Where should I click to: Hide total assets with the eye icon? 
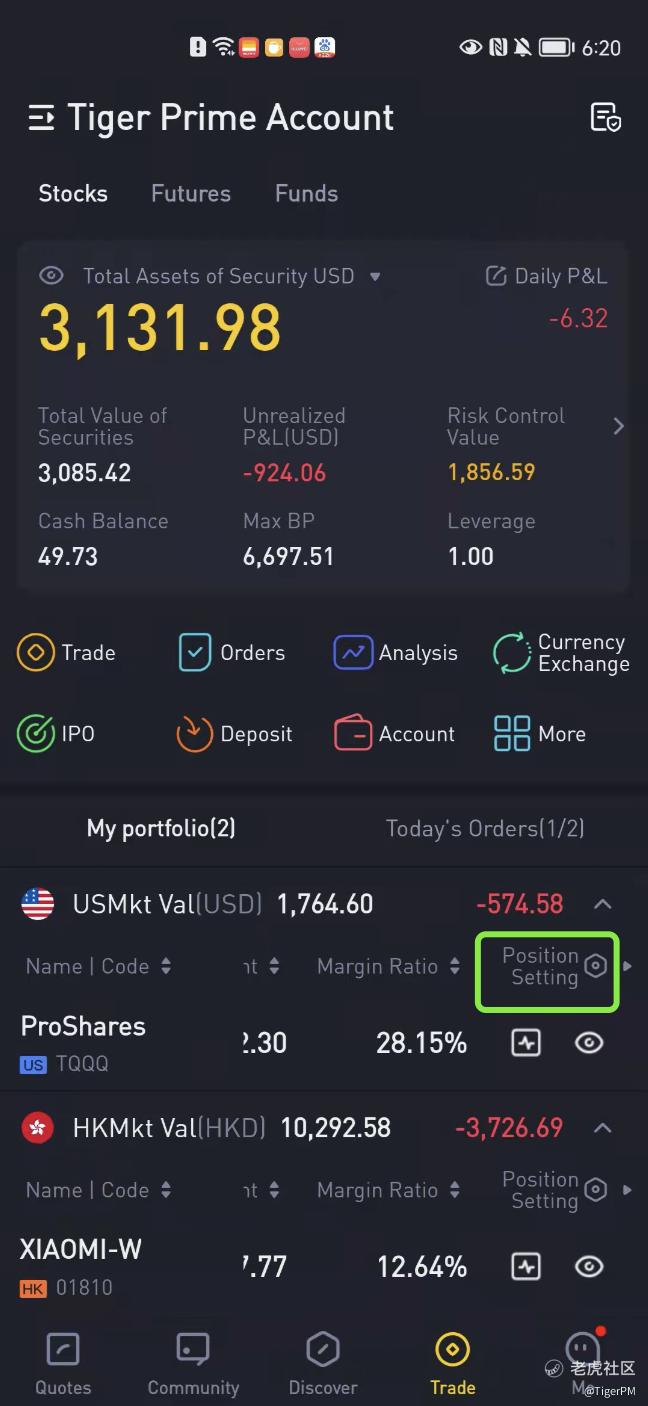[x=51, y=276]
